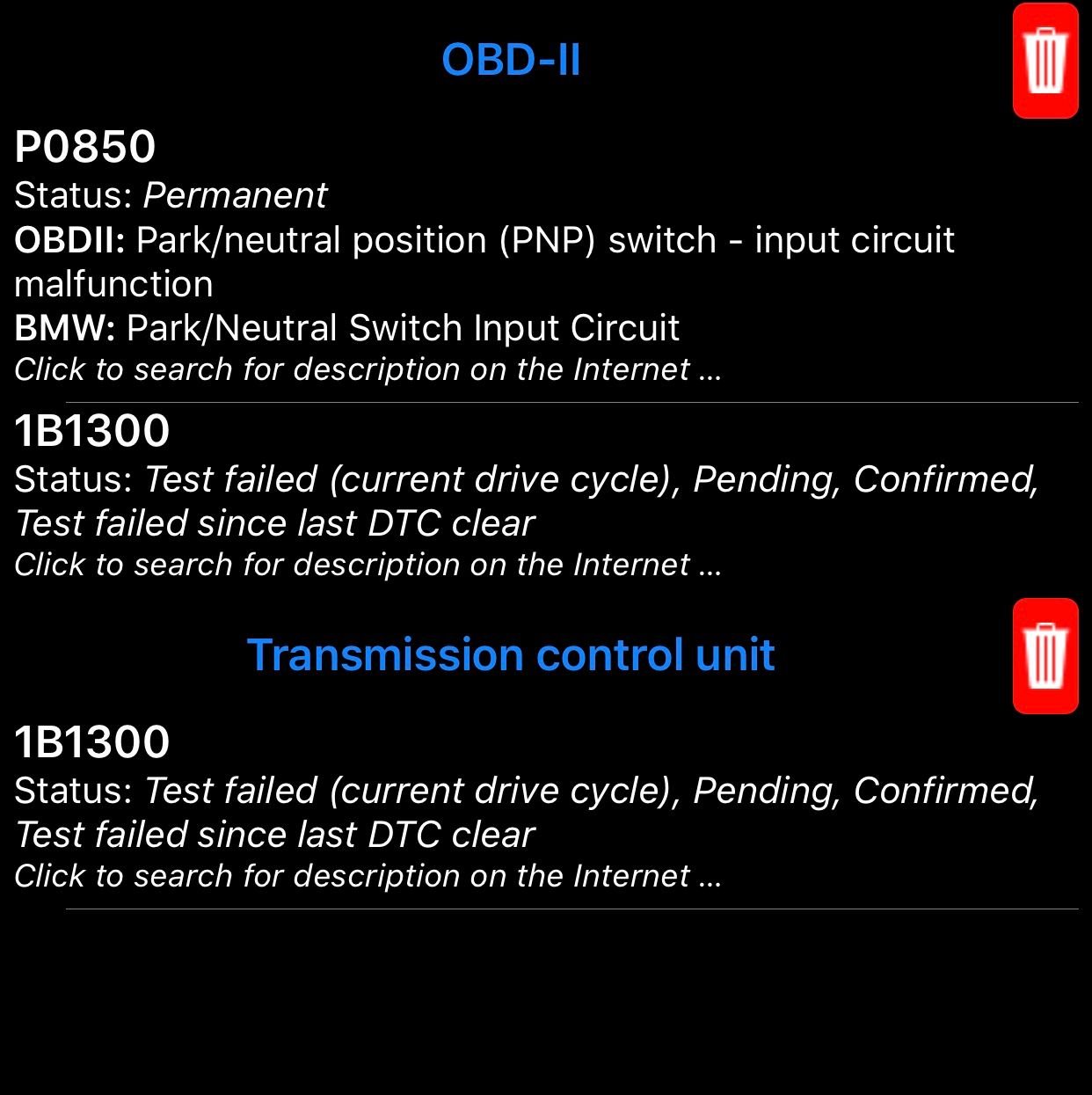Image resolution: width=1092 pixels, height=1095 pixels.
Task: Search 1B1300 description under Transmission control unit
Action: [x=368, y=876]
